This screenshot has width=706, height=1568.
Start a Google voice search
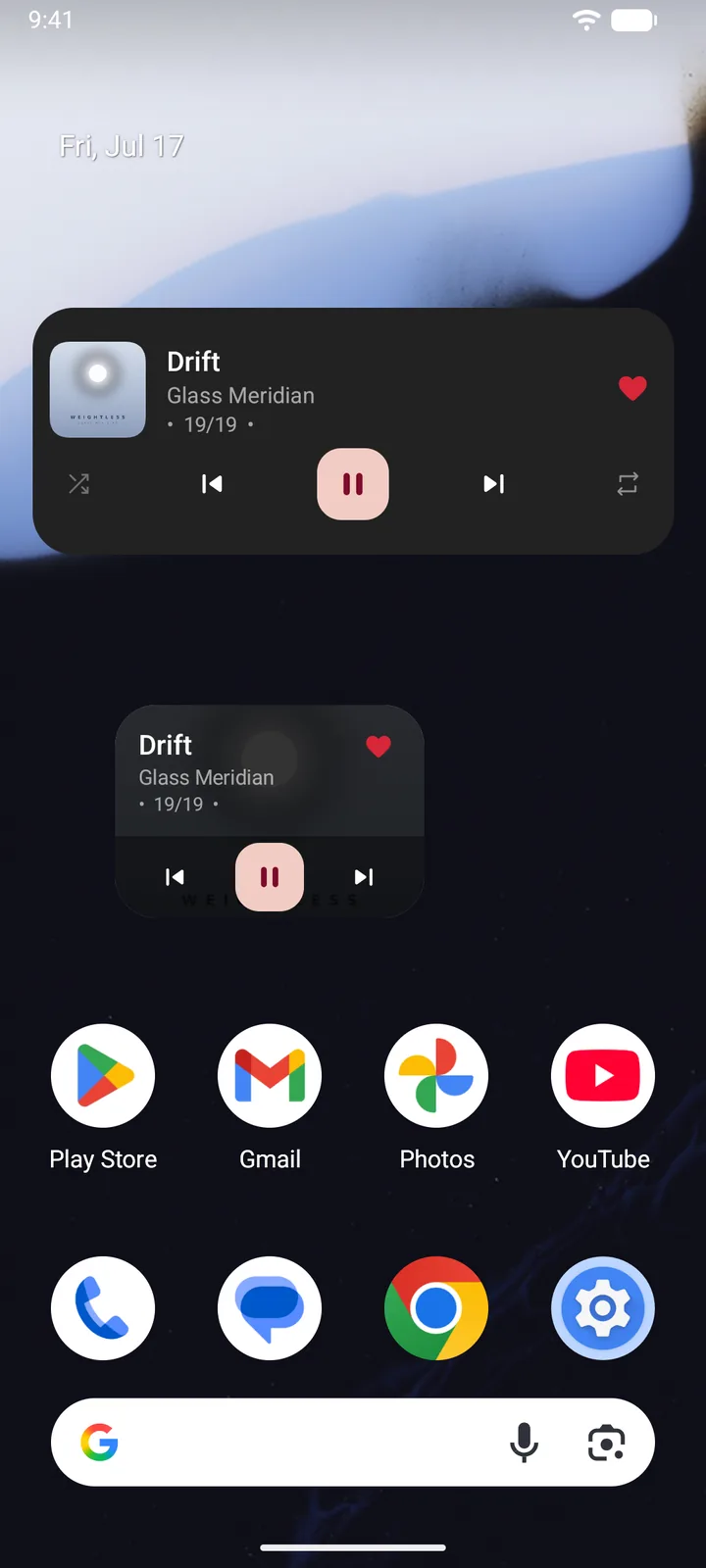pos(525,1443)
